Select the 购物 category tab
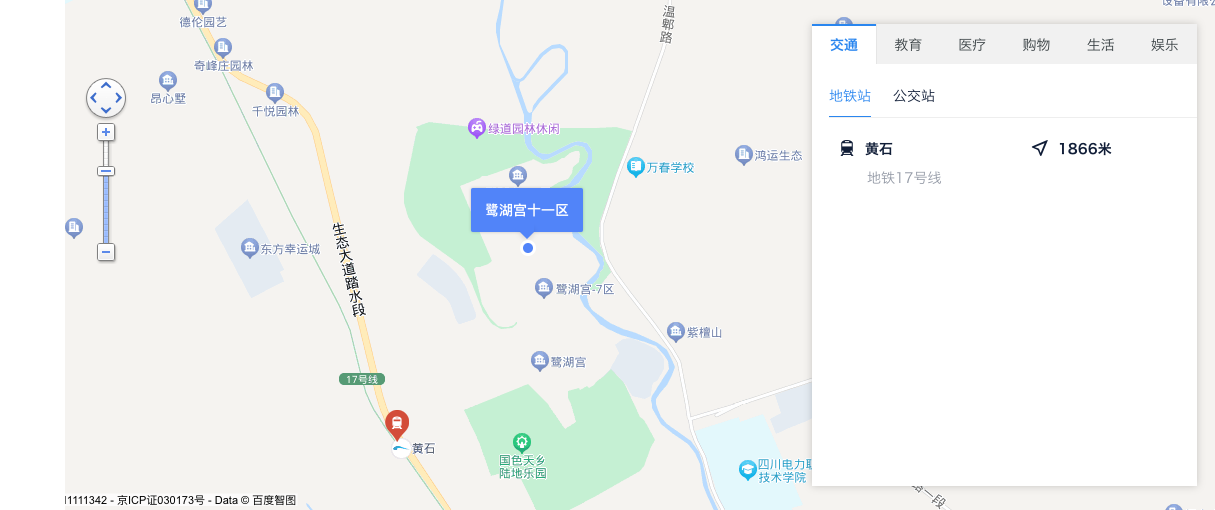The image size is (1215, 510). point(1036,45)
